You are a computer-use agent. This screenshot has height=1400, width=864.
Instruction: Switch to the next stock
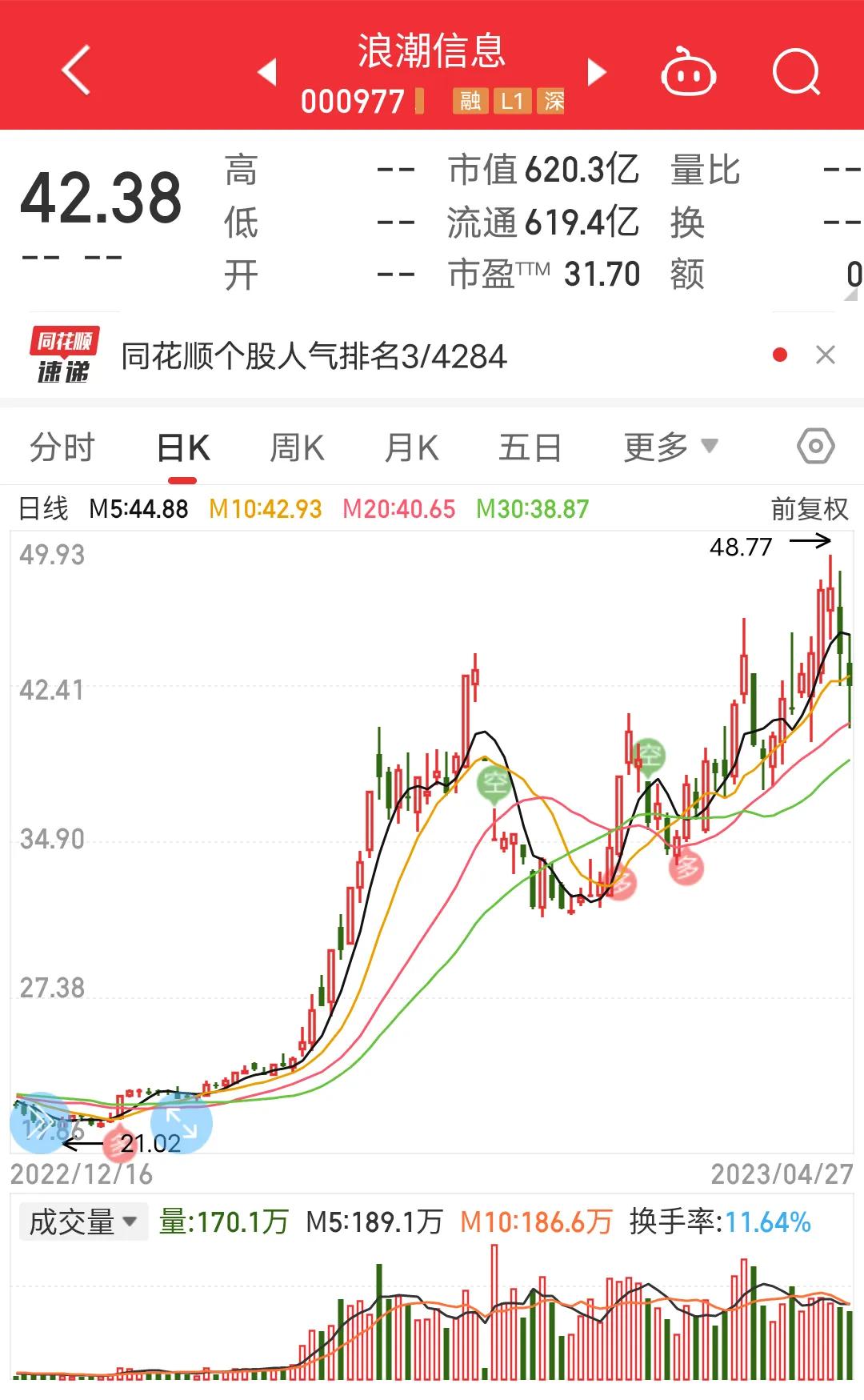[597, 72]
